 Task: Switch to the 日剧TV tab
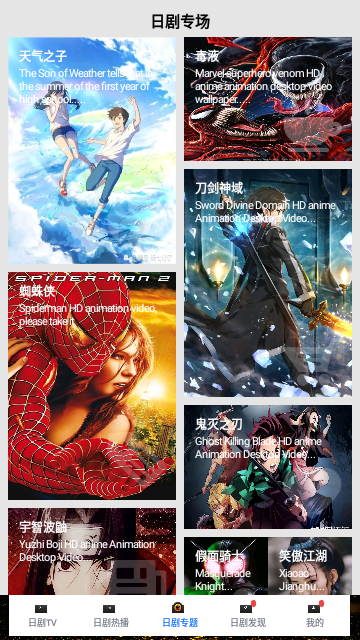coord(42,616)
